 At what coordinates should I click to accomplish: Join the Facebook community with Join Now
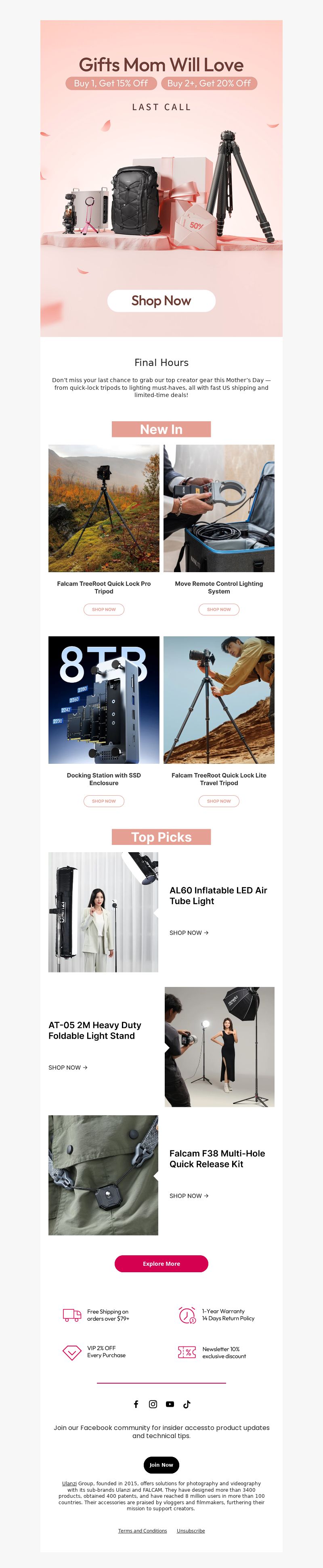click(x=161, y=1465)
